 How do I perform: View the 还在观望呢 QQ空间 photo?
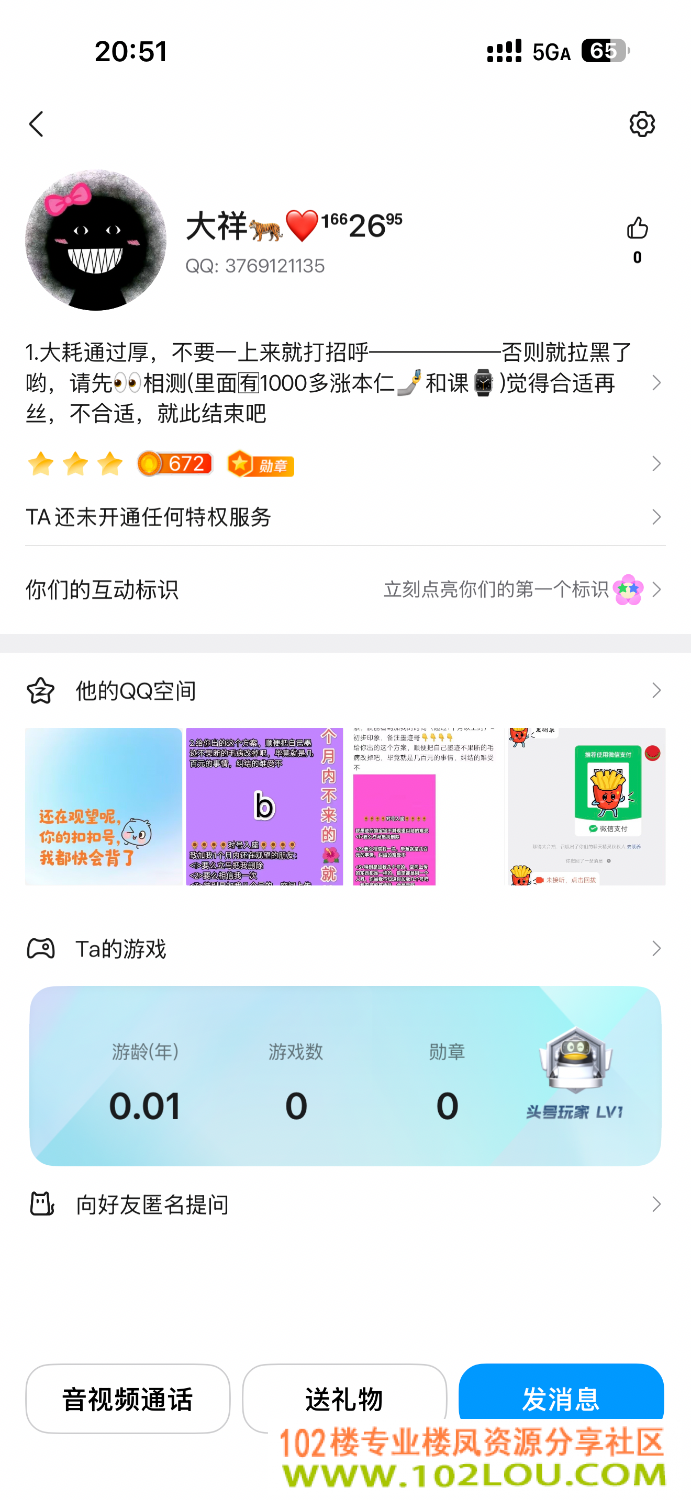(104, 806)
